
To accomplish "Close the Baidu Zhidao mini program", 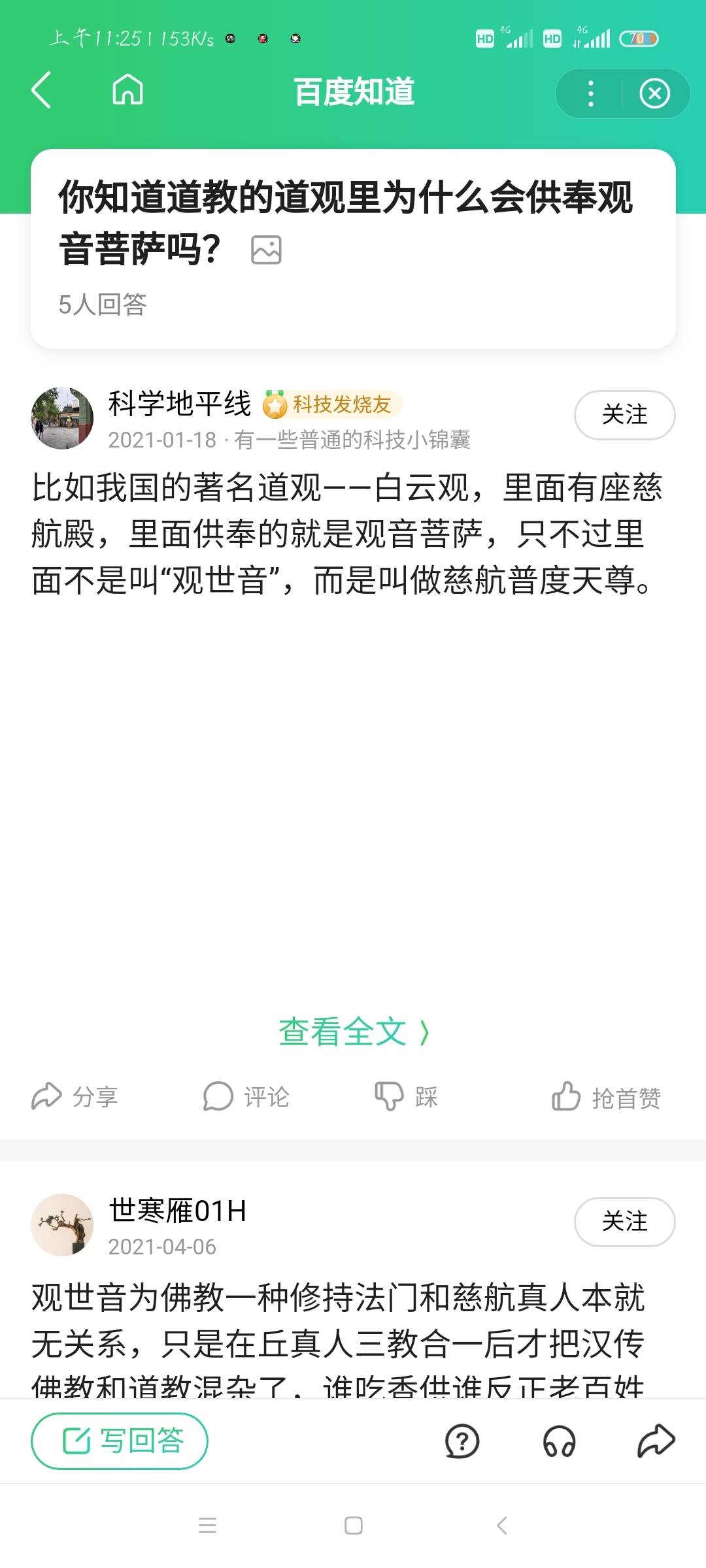I will (x=654, y=93).
